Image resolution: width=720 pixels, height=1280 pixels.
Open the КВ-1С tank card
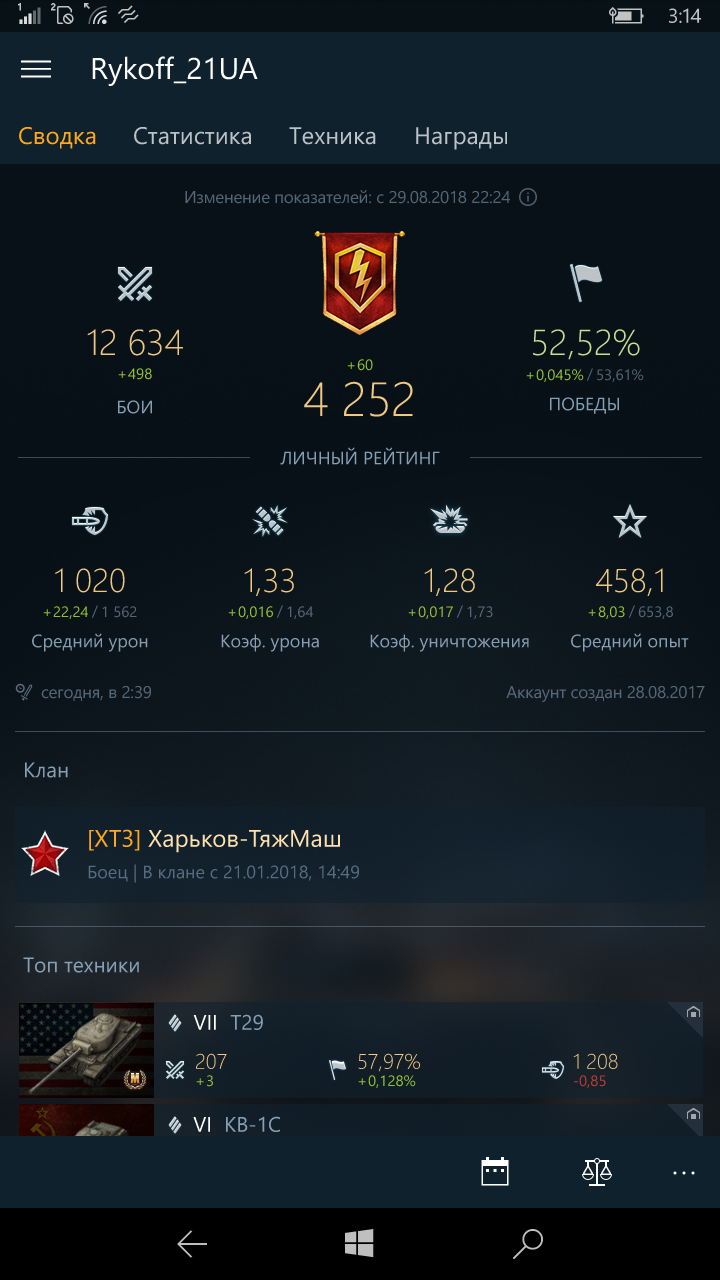360,1122
